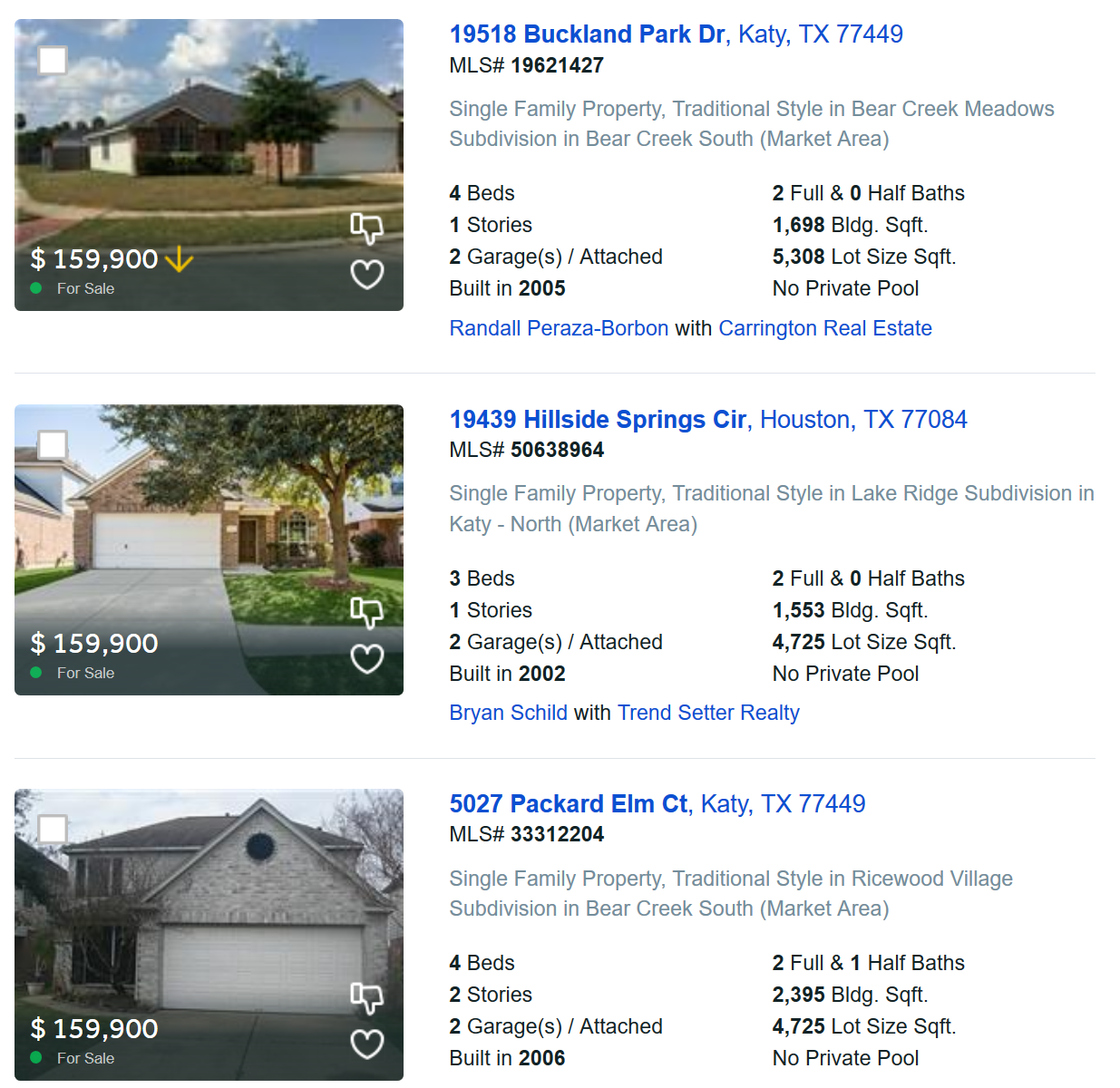Open 5027 Packard Elm Ct address link
Viewport: 1120px width, 1088px height.
[x=657, y=804]
